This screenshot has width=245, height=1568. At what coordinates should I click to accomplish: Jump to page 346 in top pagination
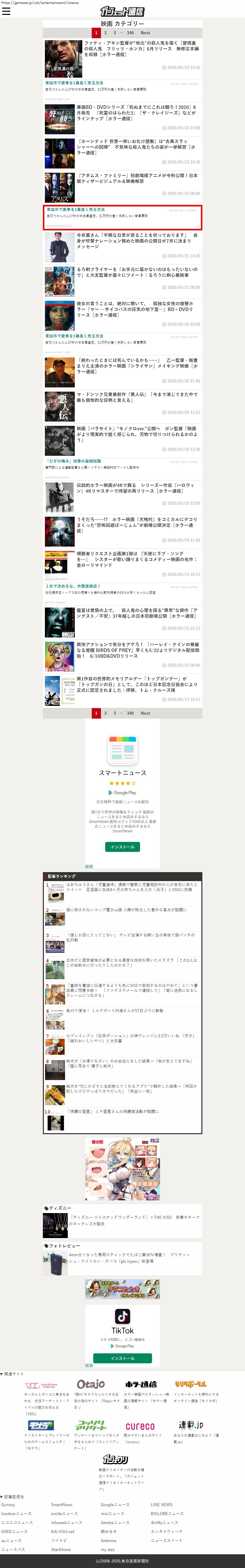point(130,33)
